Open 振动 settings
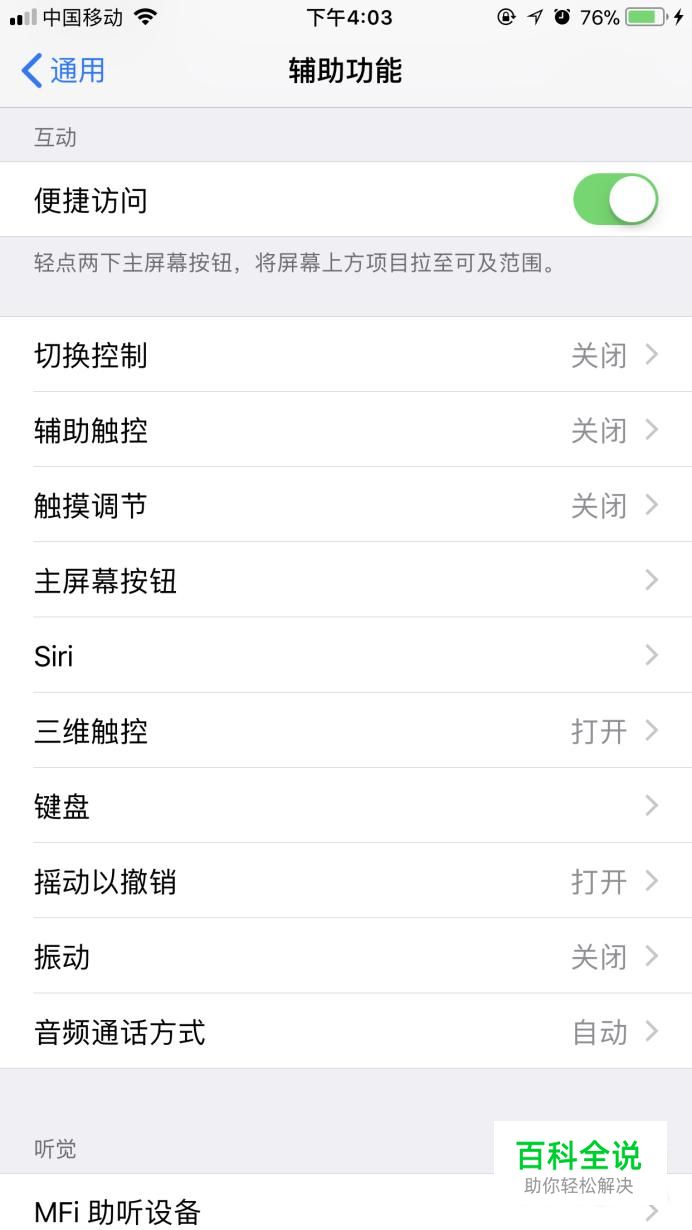The height and width of the screenshot is (1230, 692). tap(346, 956)
